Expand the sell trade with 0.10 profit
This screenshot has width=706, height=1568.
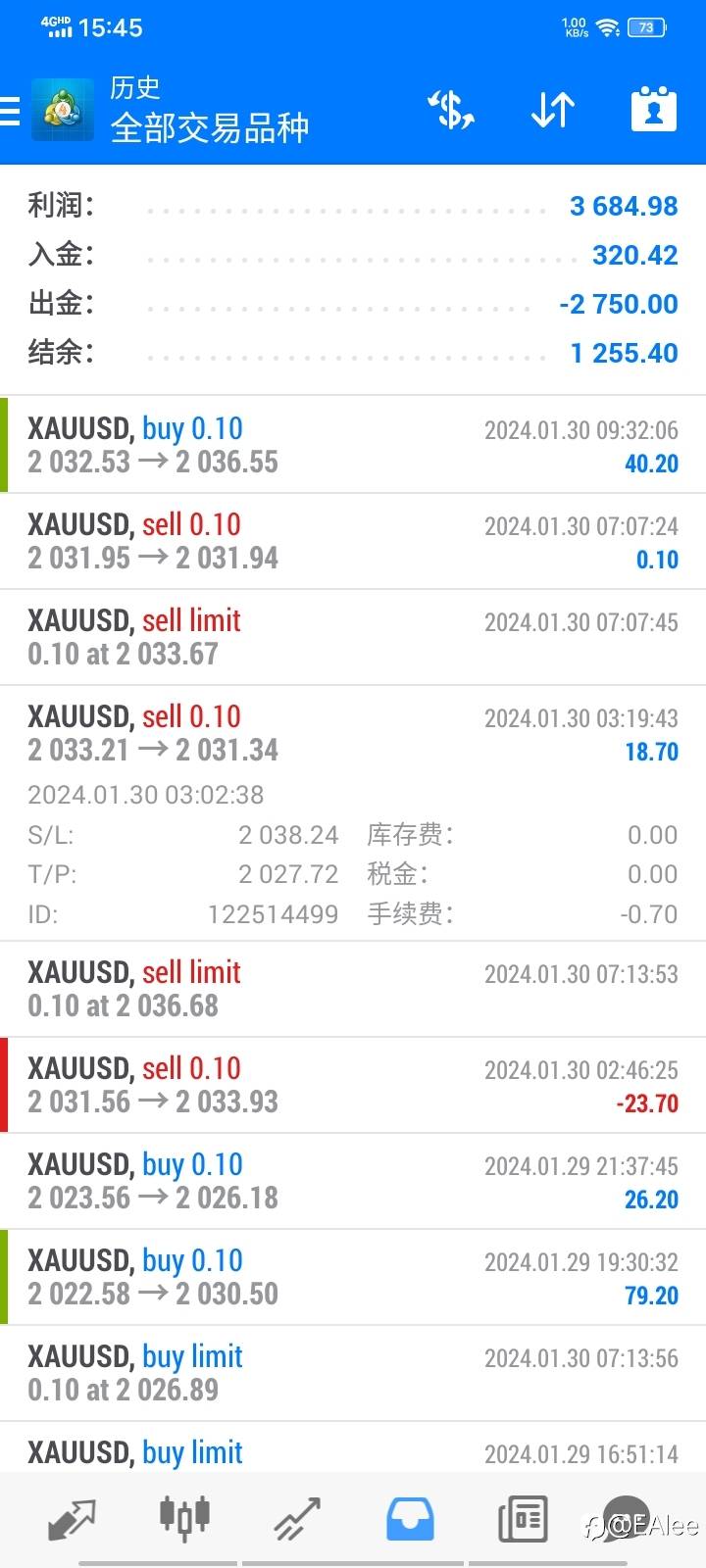point(353,541)
